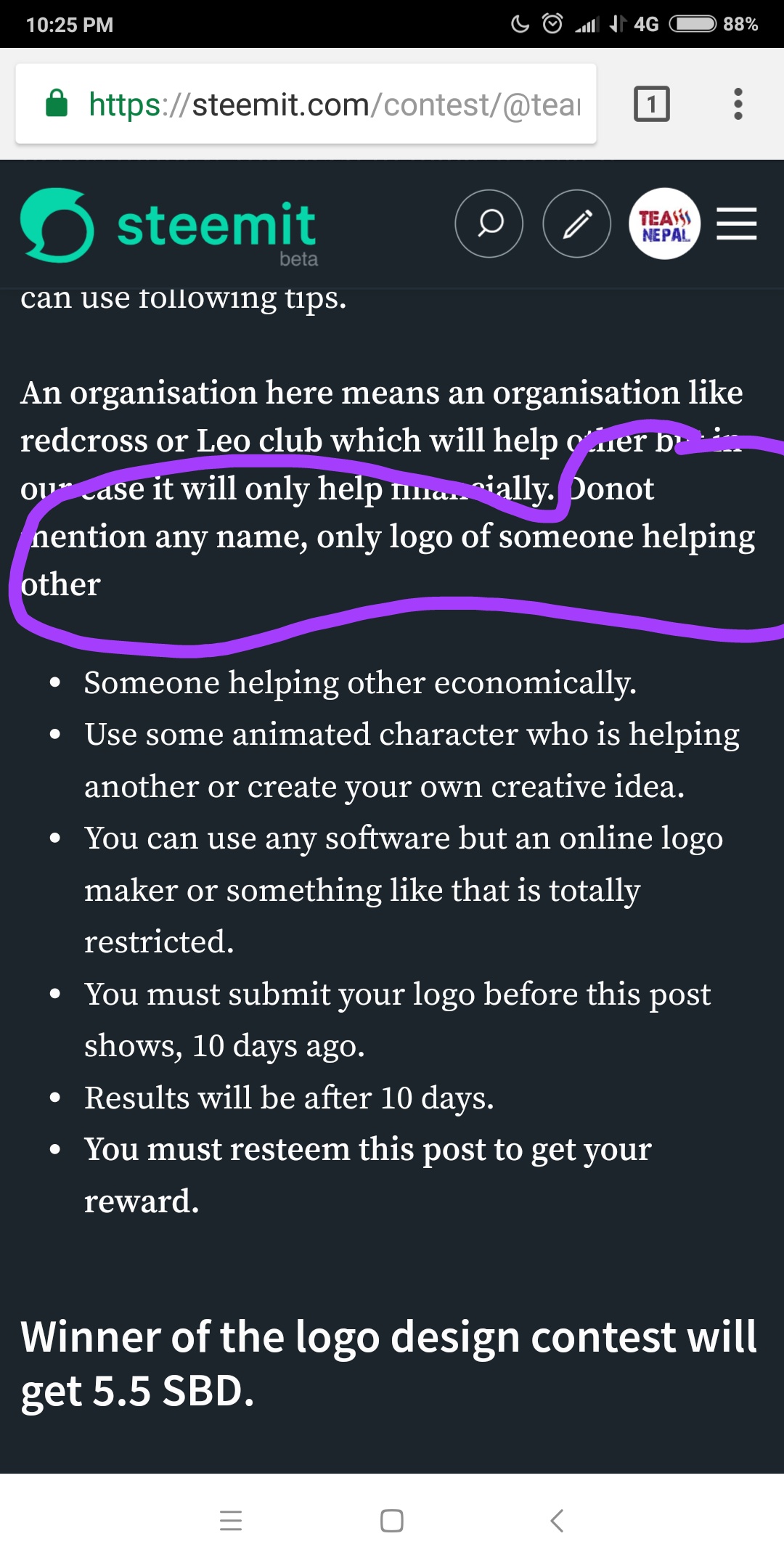Write a new Steemit post
This screenshot has width=784, height=1568.
(577, 224)
